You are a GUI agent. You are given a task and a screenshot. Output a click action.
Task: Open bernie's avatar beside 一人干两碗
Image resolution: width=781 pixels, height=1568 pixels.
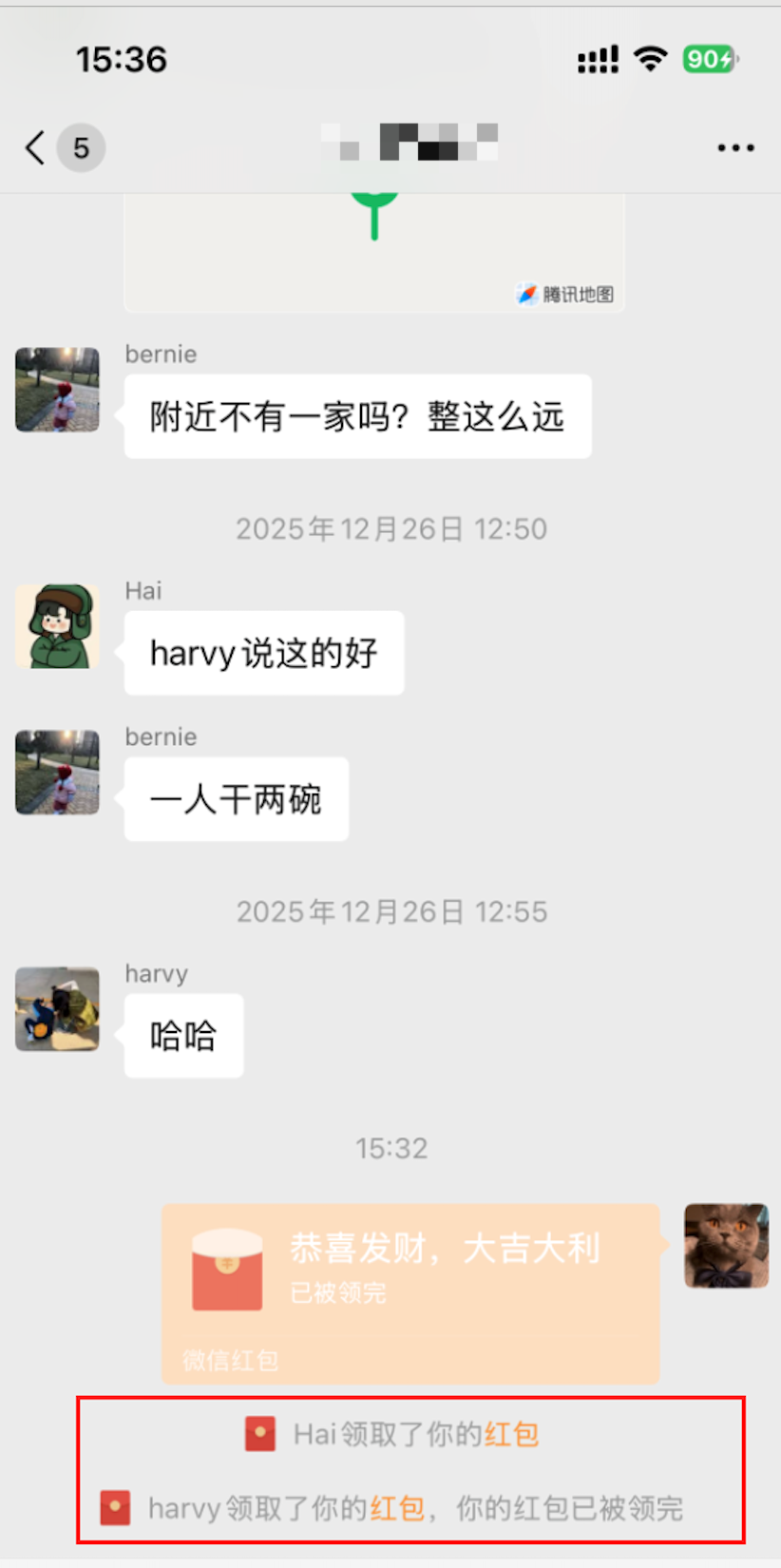(x=57, y=772)
